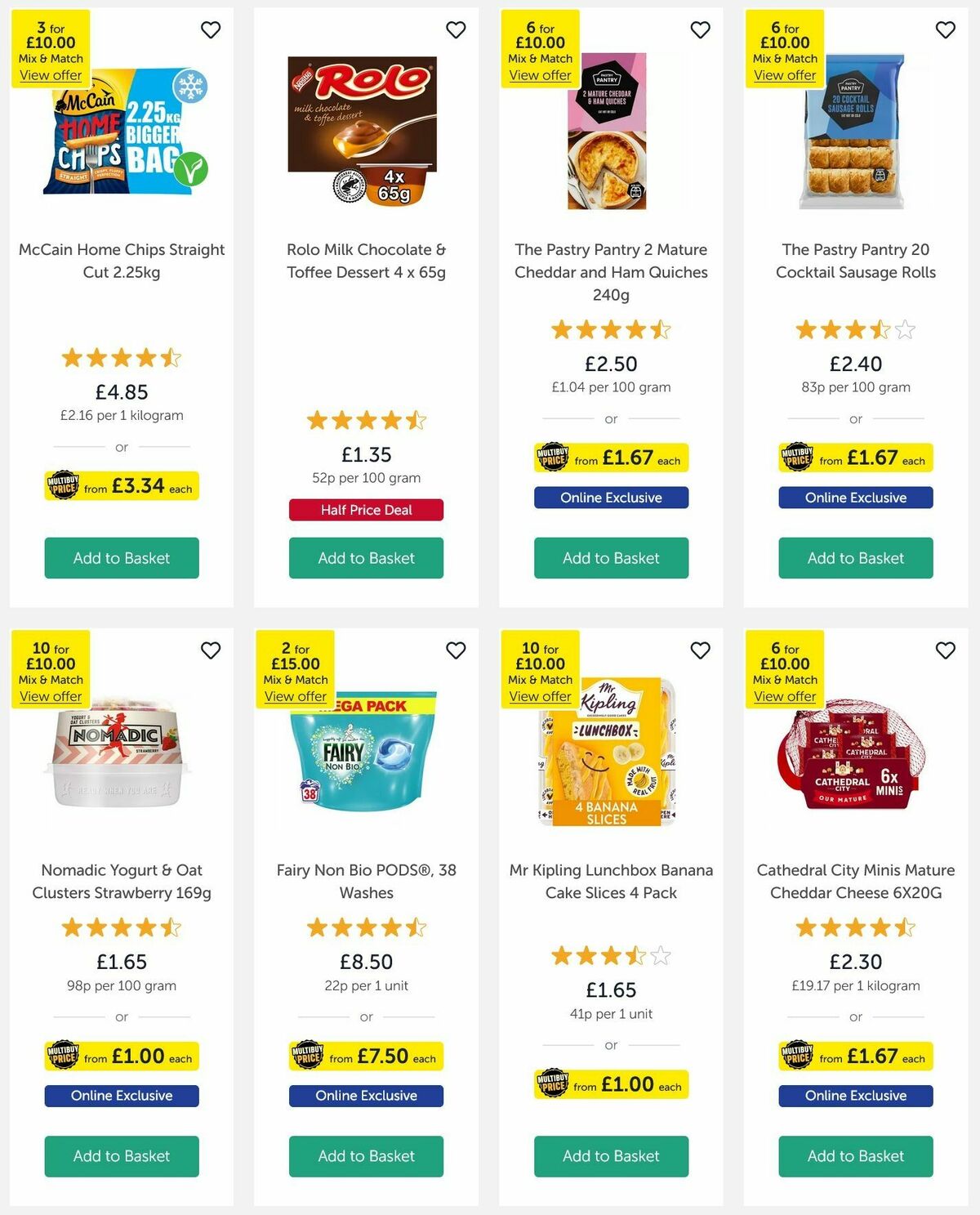Screen dimensions: 980x1215
Task: Open the 3 for £10 Mix & Match offer
Action: (x=50, y=74)
